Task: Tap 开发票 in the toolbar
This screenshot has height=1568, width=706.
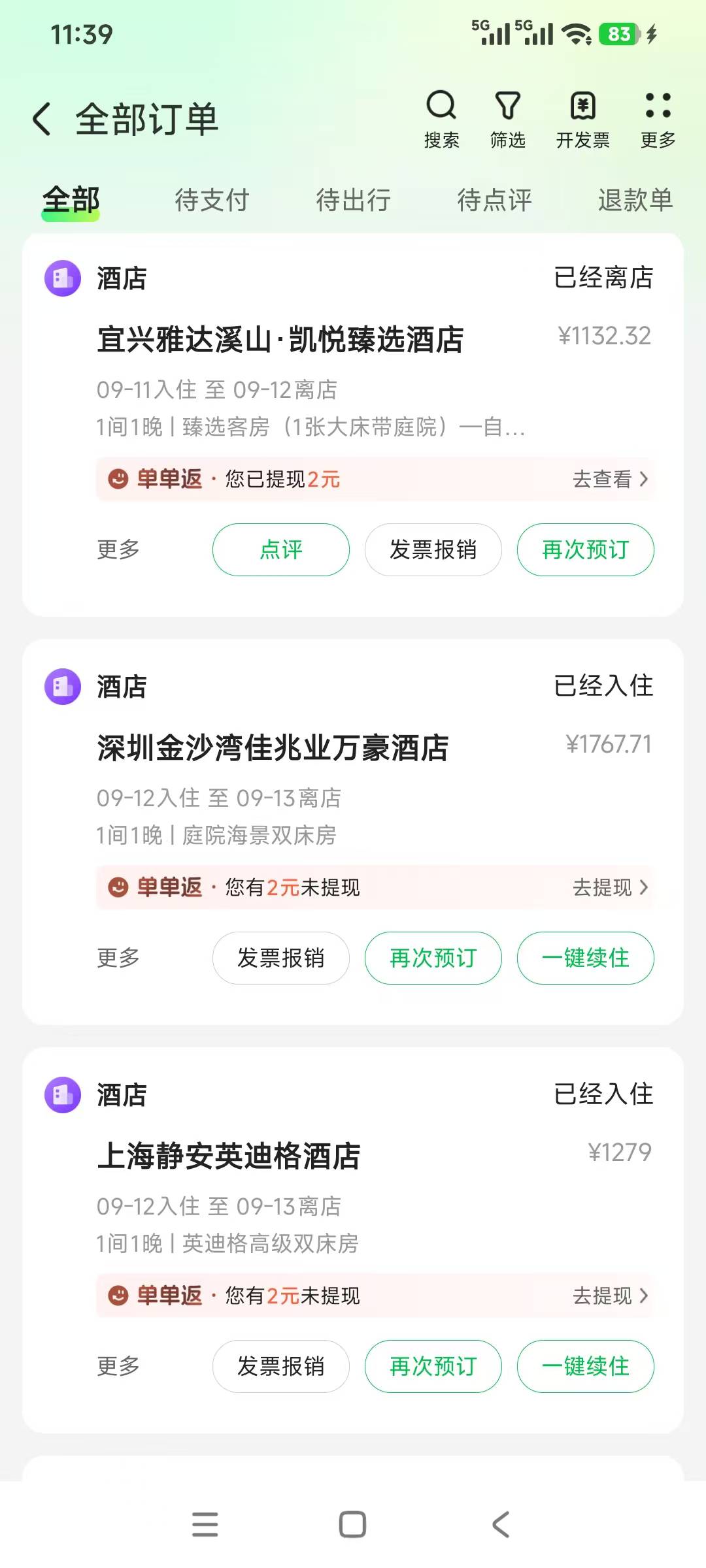Action: [x=582, y=119]
